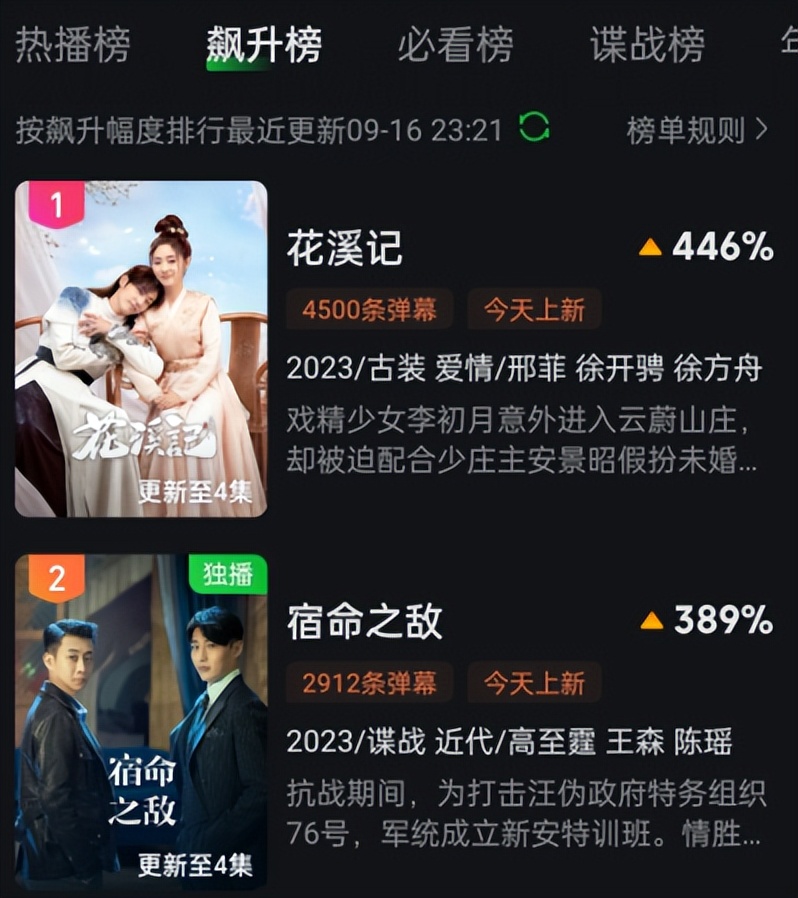Open the 宿命之敌 poster thumbnail
The height and width of the screenshot is (898, 798).
tap(141, 723)
